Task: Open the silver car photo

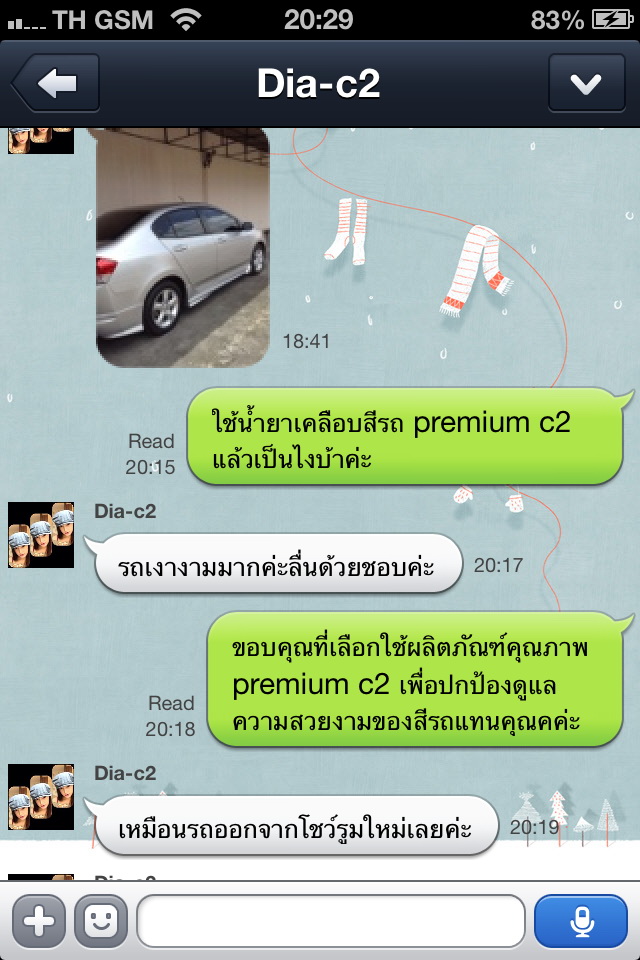Action: click(182, 247)
